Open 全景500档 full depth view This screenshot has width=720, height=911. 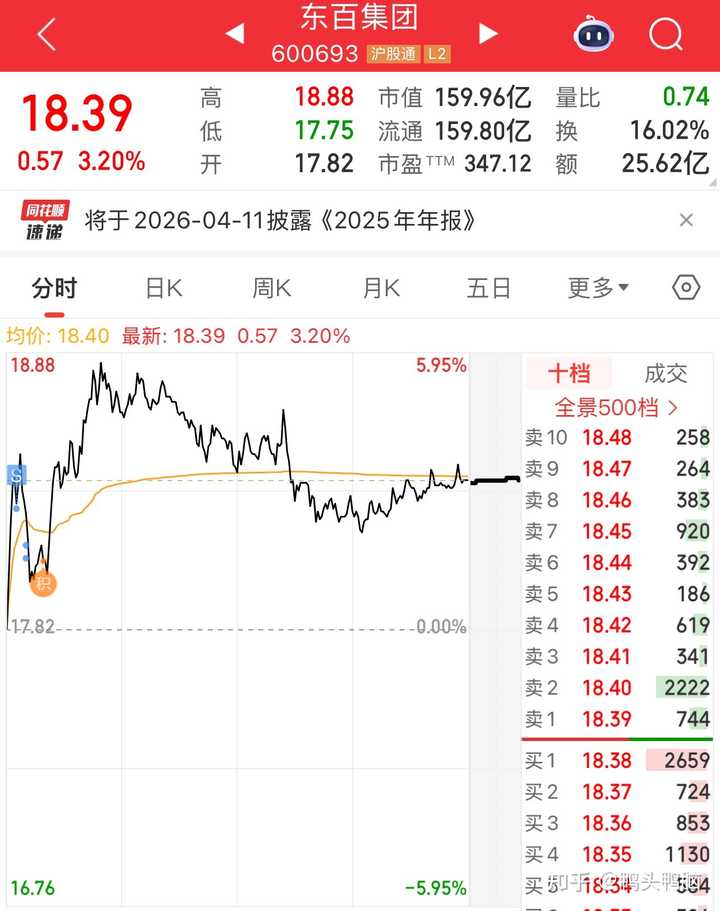pyautogui.click(x=616, y=407)
